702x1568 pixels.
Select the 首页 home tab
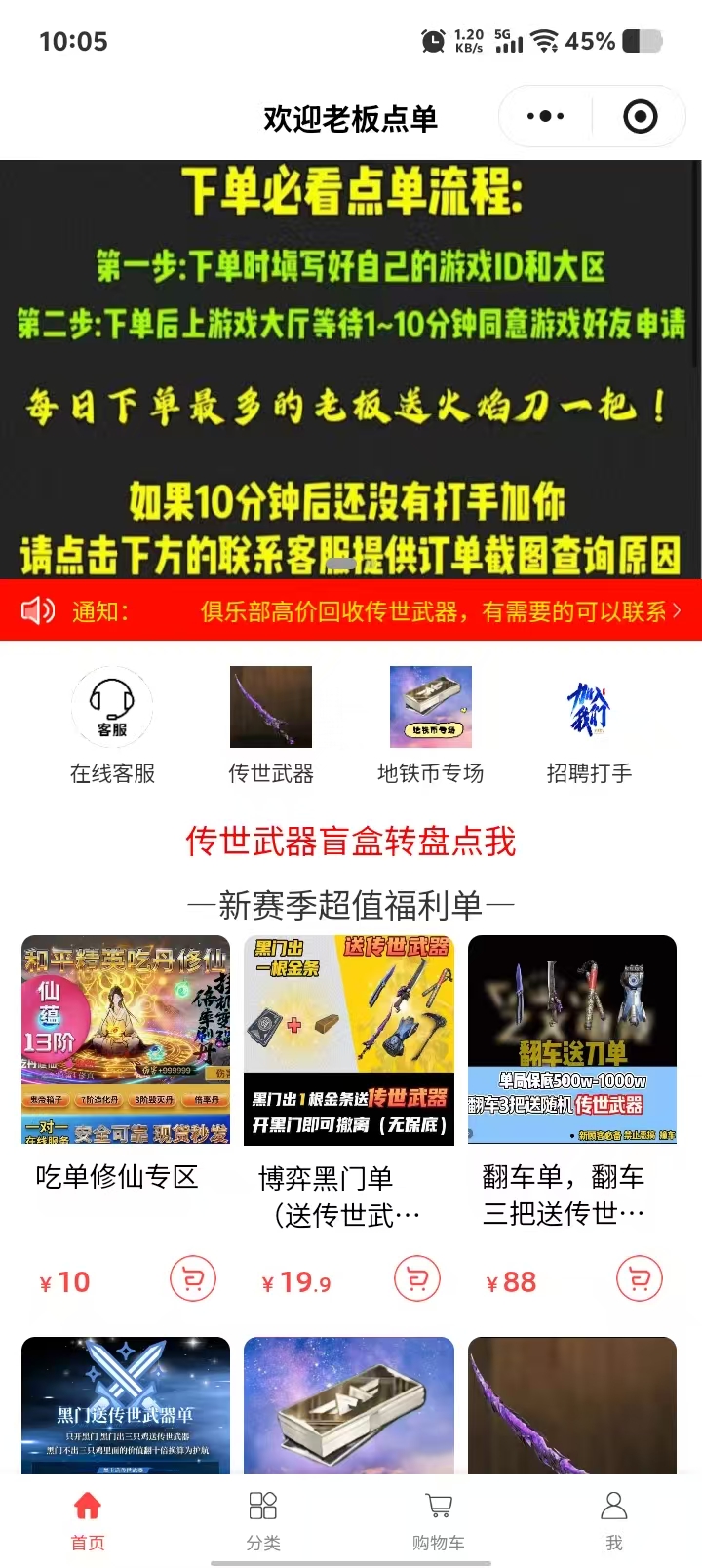88,1520
